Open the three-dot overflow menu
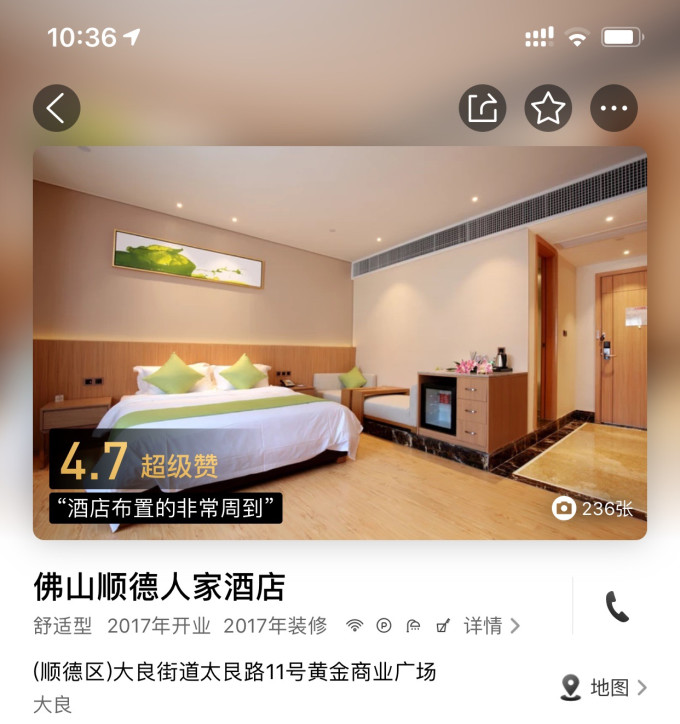Viewport: 680px width, 724px height. click(x=613, y=108)
